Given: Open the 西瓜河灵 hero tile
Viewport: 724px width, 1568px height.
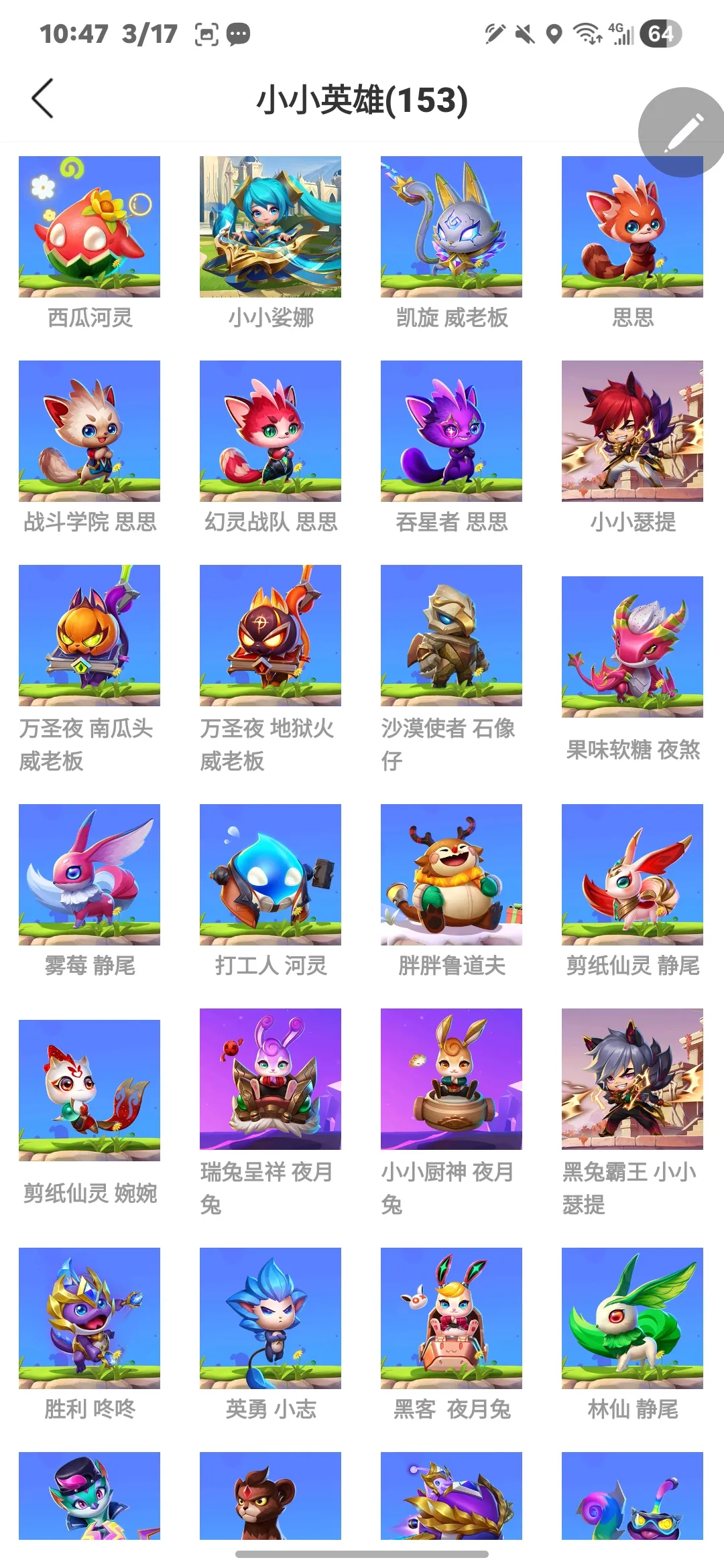Looking at the screenshot, I should click(x=89, y=226).
